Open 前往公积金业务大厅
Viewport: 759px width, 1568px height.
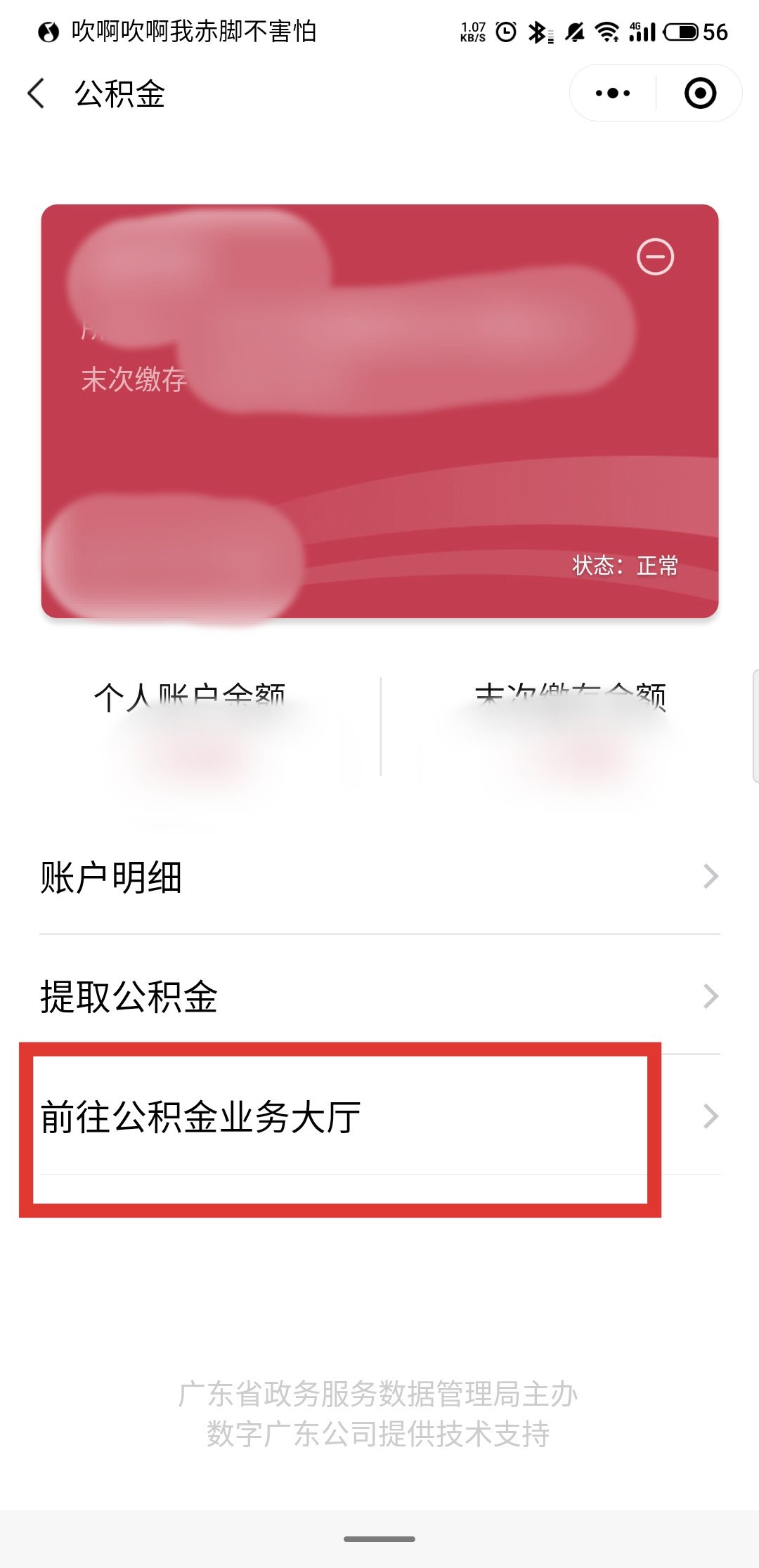379,1116
